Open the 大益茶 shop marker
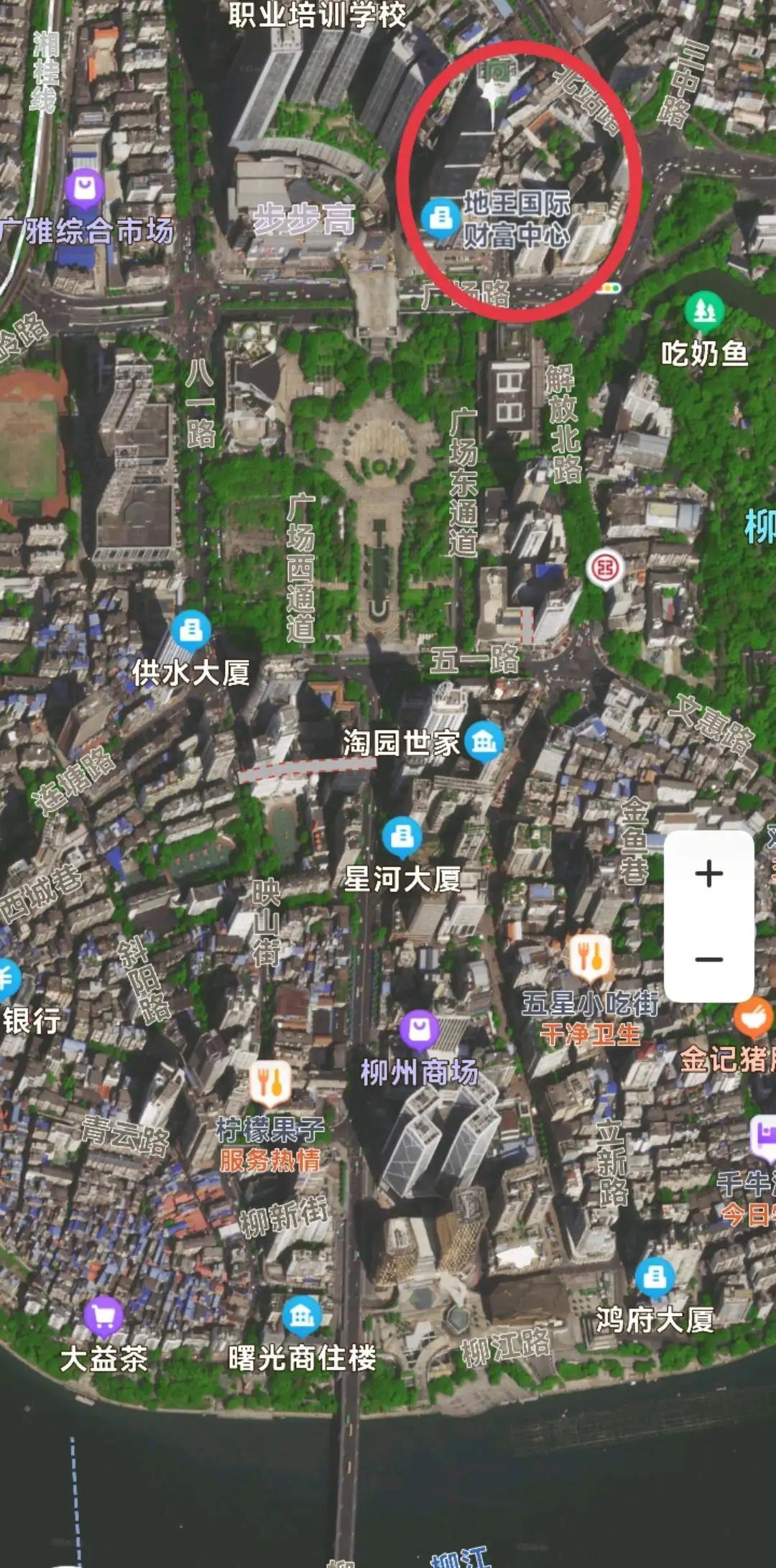 (103, 1316)
